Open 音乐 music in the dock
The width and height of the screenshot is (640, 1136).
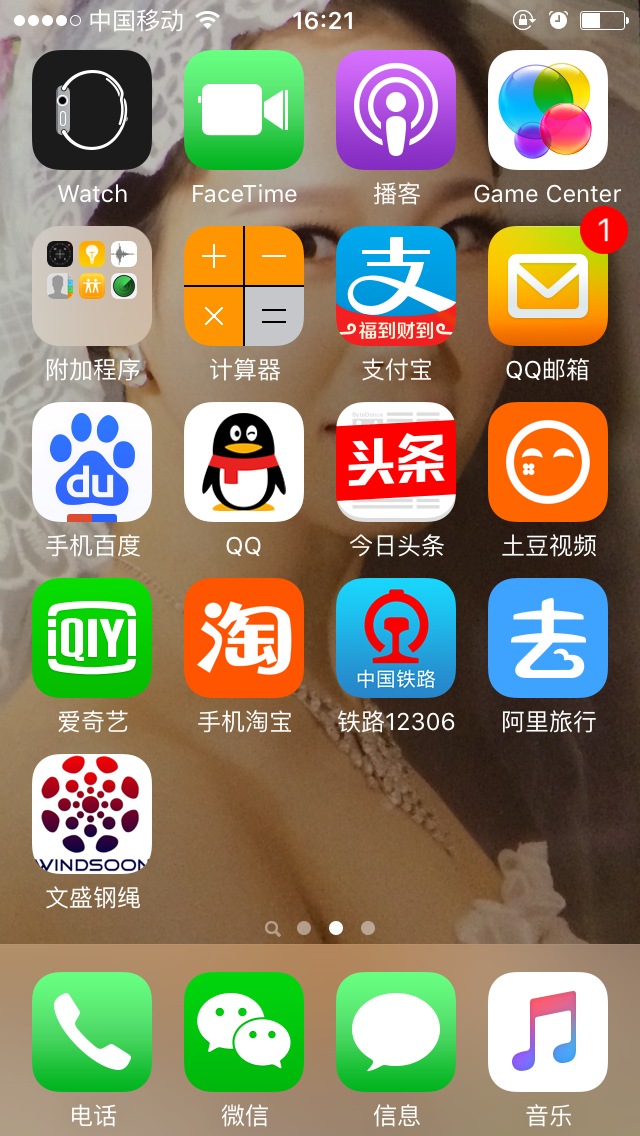548,1032
